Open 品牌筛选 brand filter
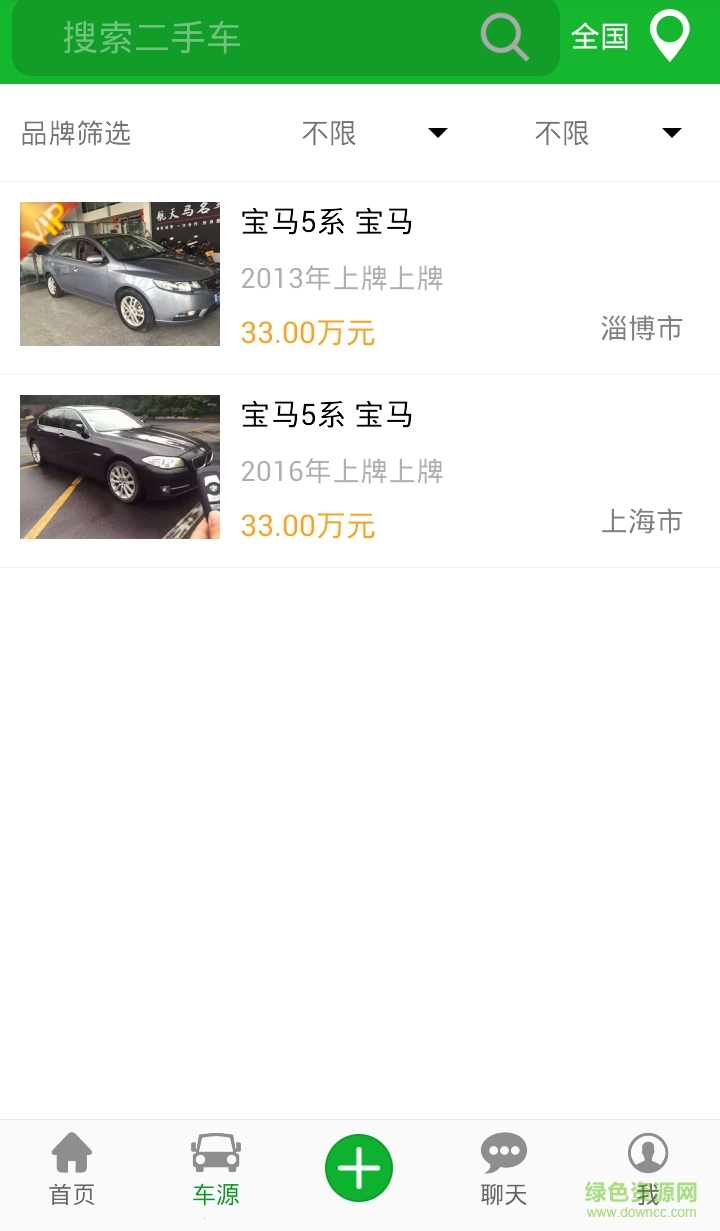 75,132
